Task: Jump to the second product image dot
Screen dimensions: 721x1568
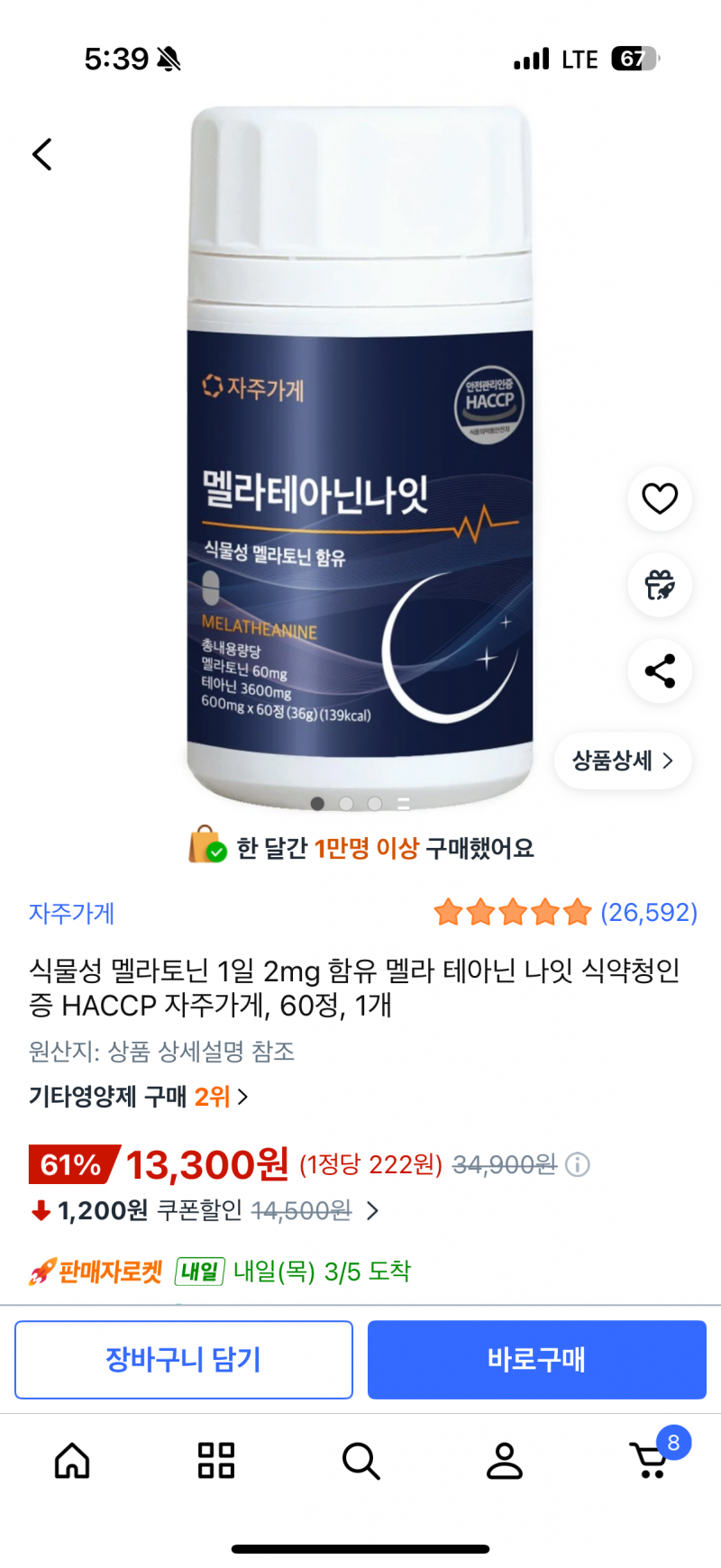Action: point(346,803)
